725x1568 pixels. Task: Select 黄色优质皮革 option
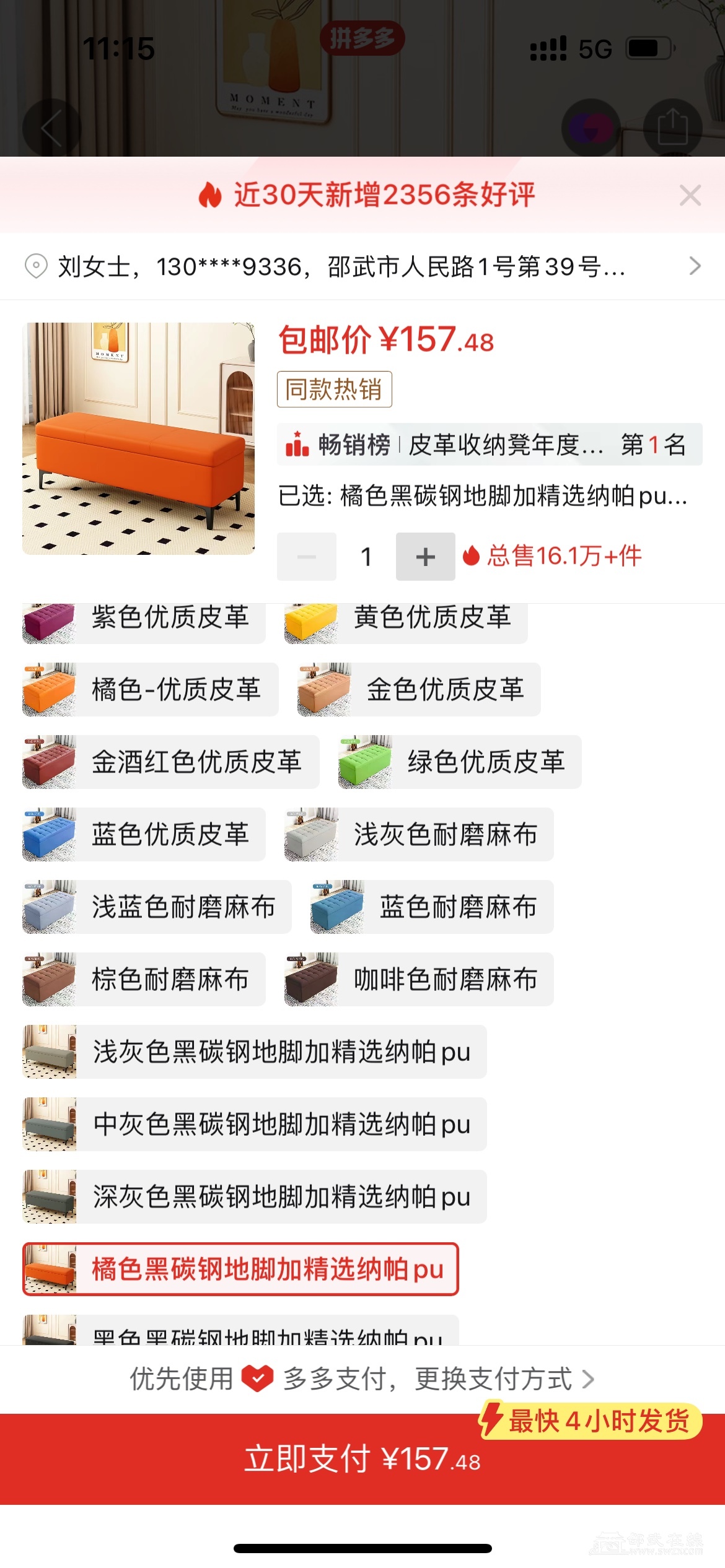(406, 621)
